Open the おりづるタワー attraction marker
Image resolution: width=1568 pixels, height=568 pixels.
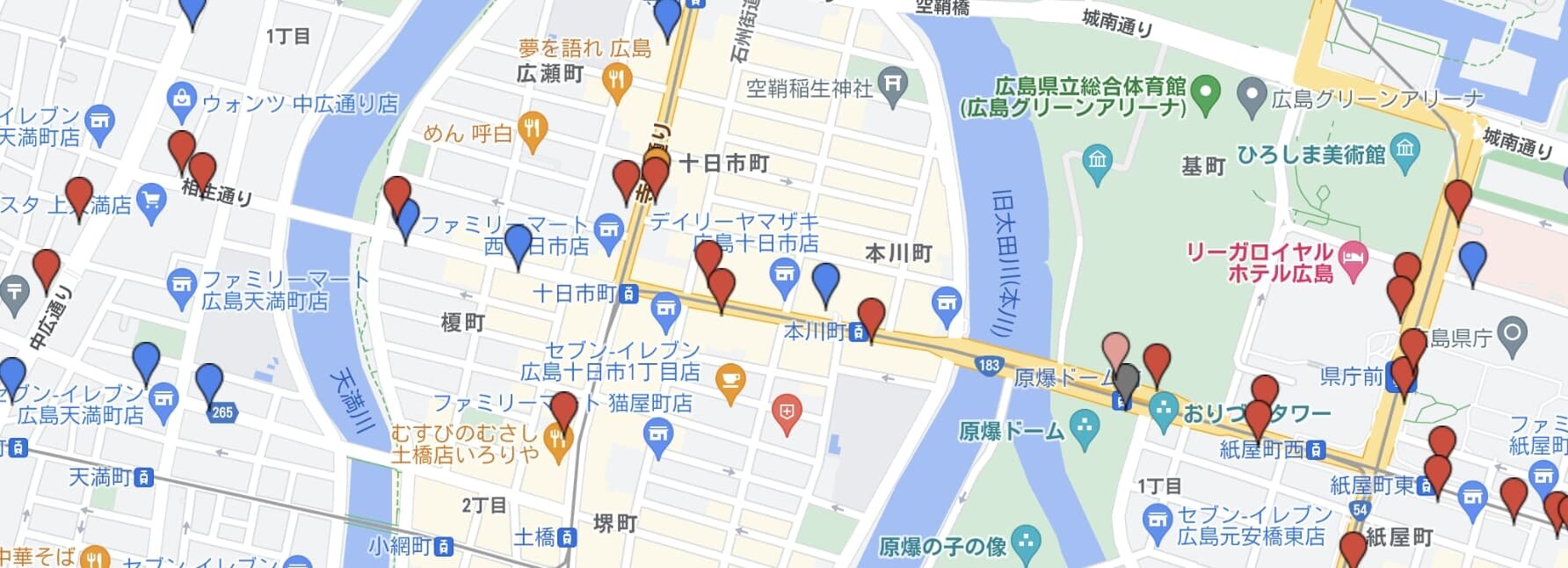tap(1164, 410)
